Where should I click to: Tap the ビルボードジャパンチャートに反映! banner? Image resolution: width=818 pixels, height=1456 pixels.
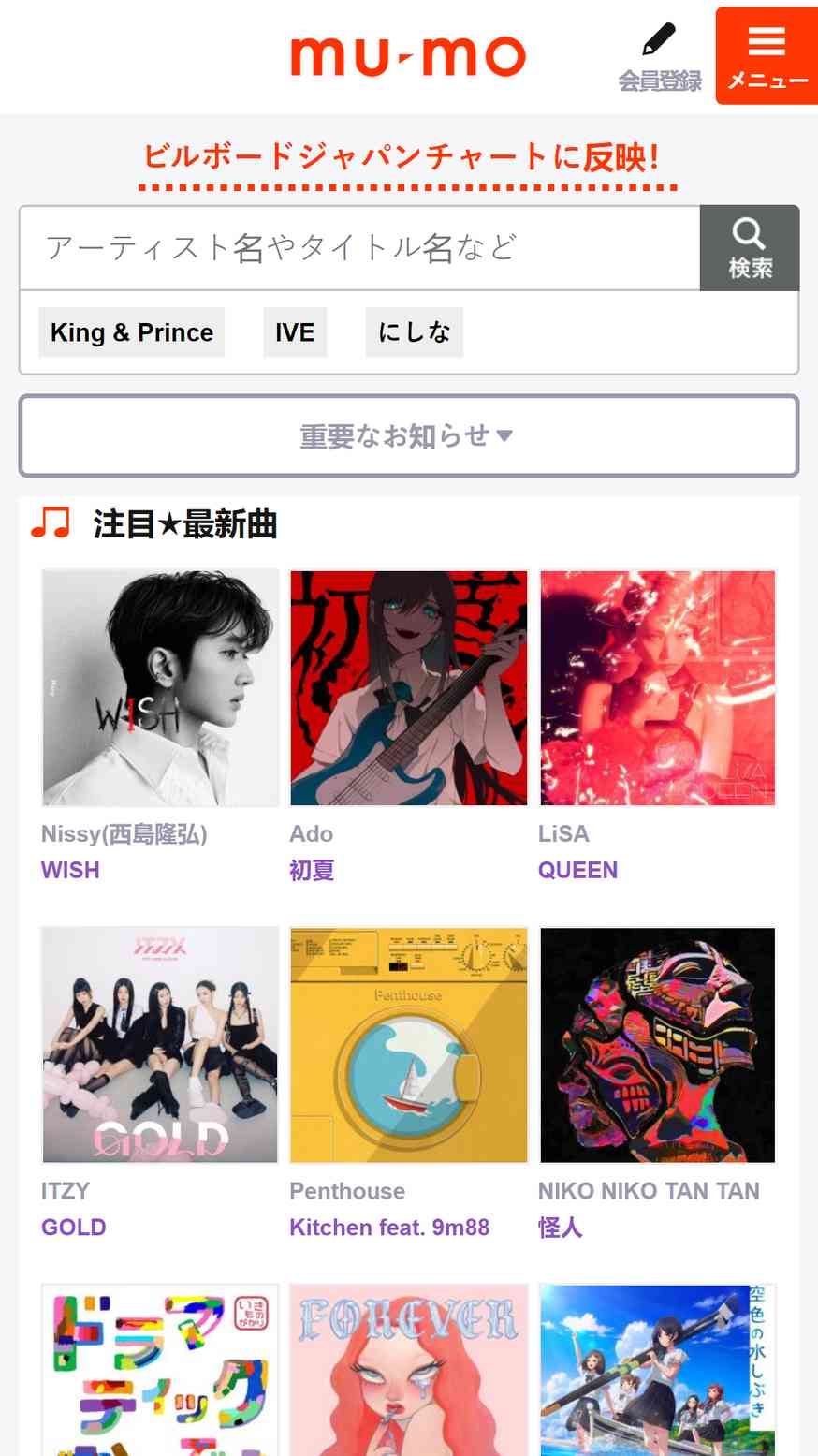point(402,157)
